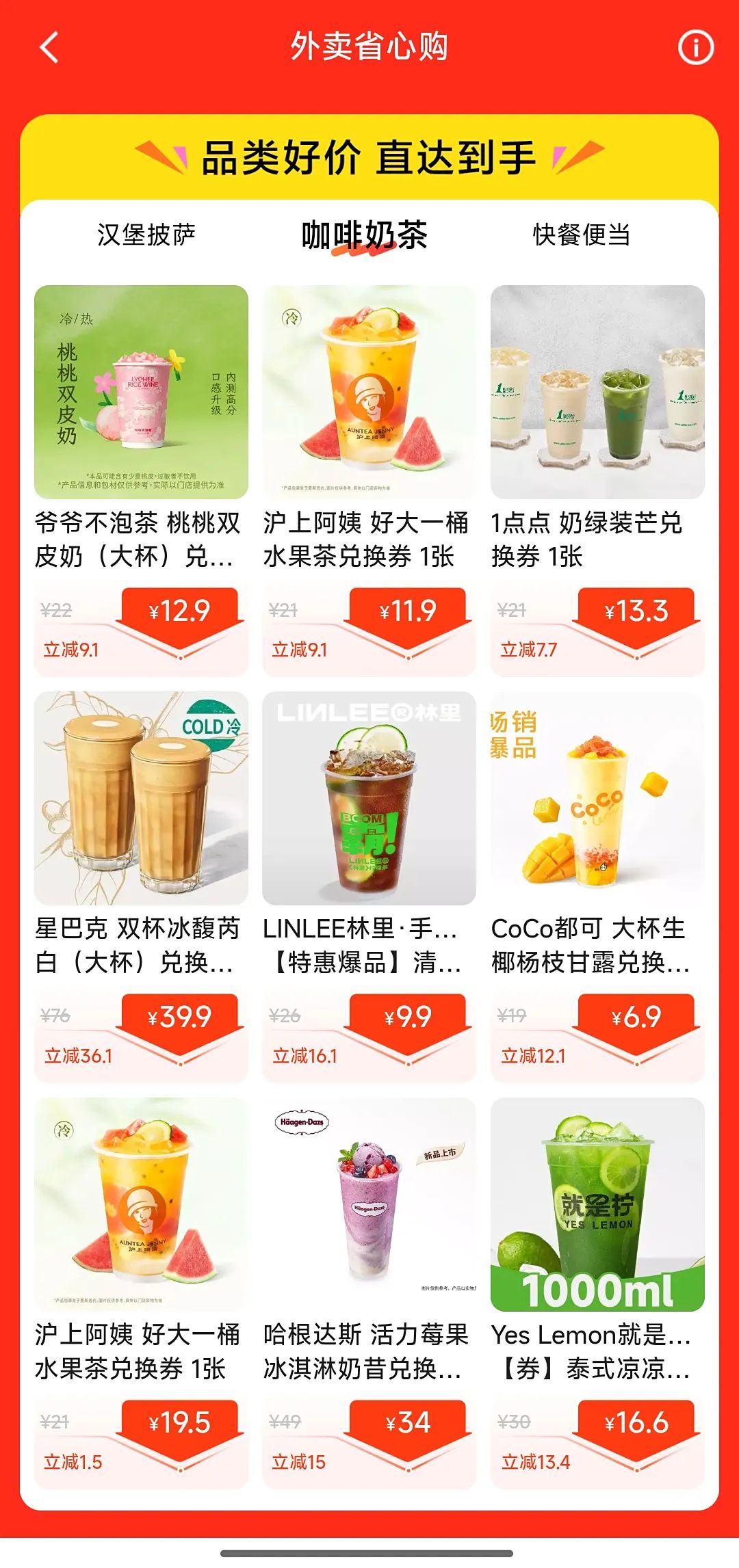This screenshot has height=1568, width=739.
Task: Go back from 外卖省心购 page
Action: (49, 48)
